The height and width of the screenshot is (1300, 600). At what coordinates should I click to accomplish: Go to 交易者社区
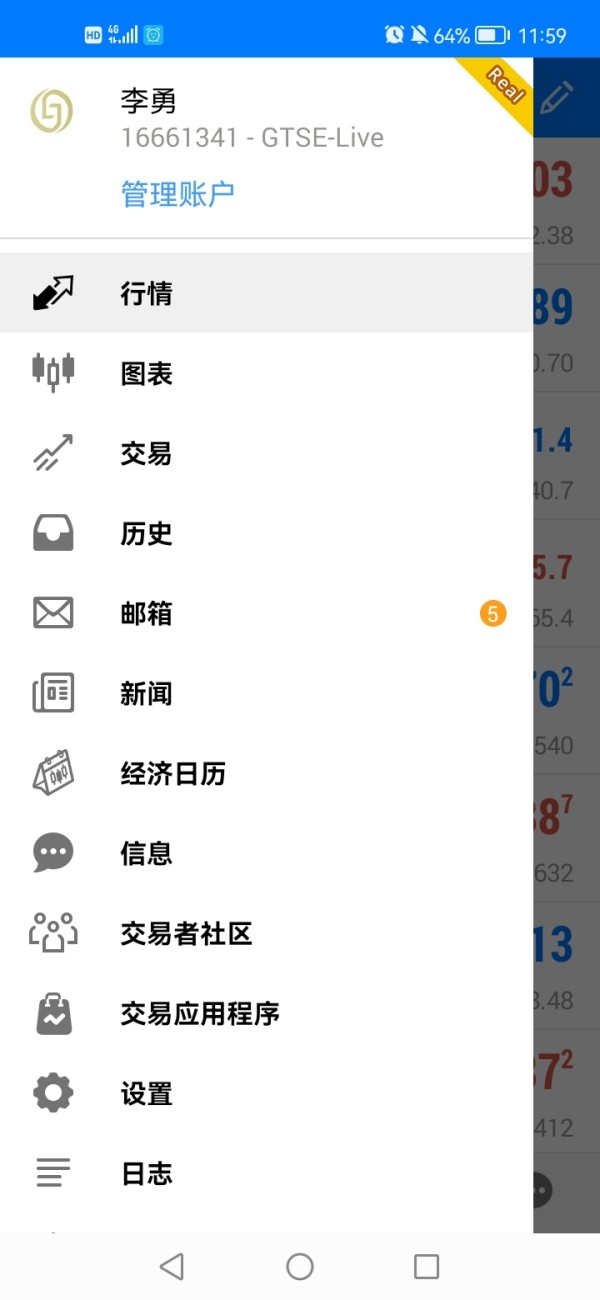click(266, 933)
